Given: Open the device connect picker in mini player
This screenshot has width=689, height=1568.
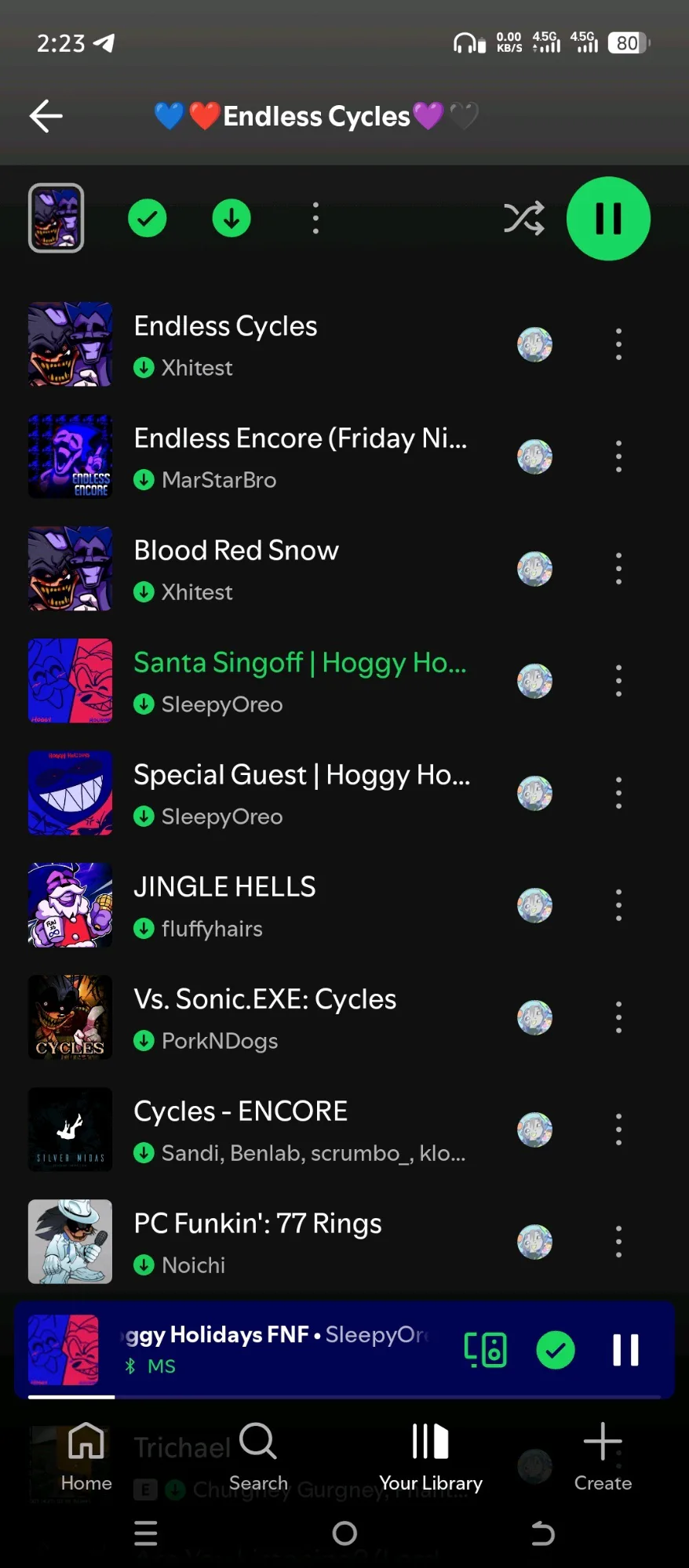Looking at the screenshot, I should click(485, 1350).
